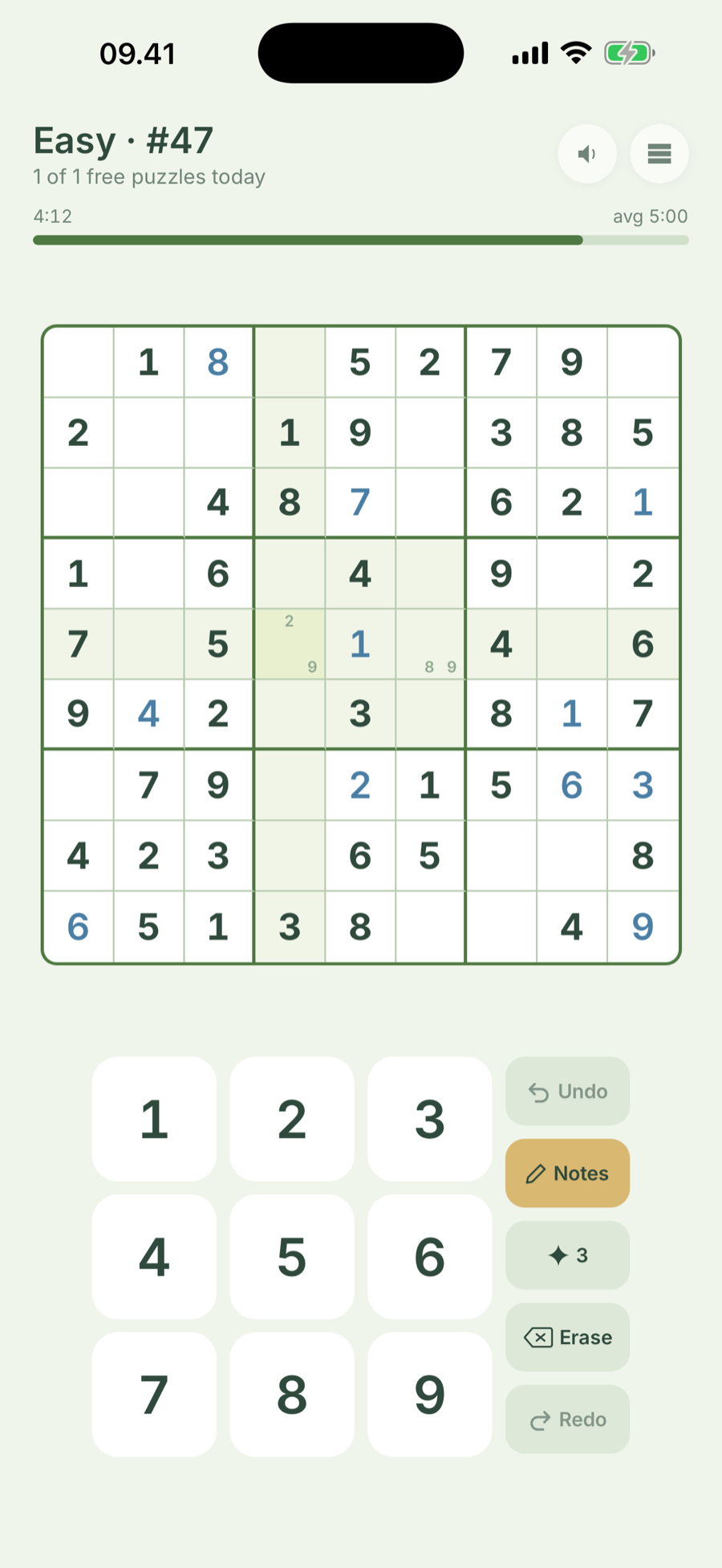
Task: Undo the last move
Action: tap(567, 1092)
